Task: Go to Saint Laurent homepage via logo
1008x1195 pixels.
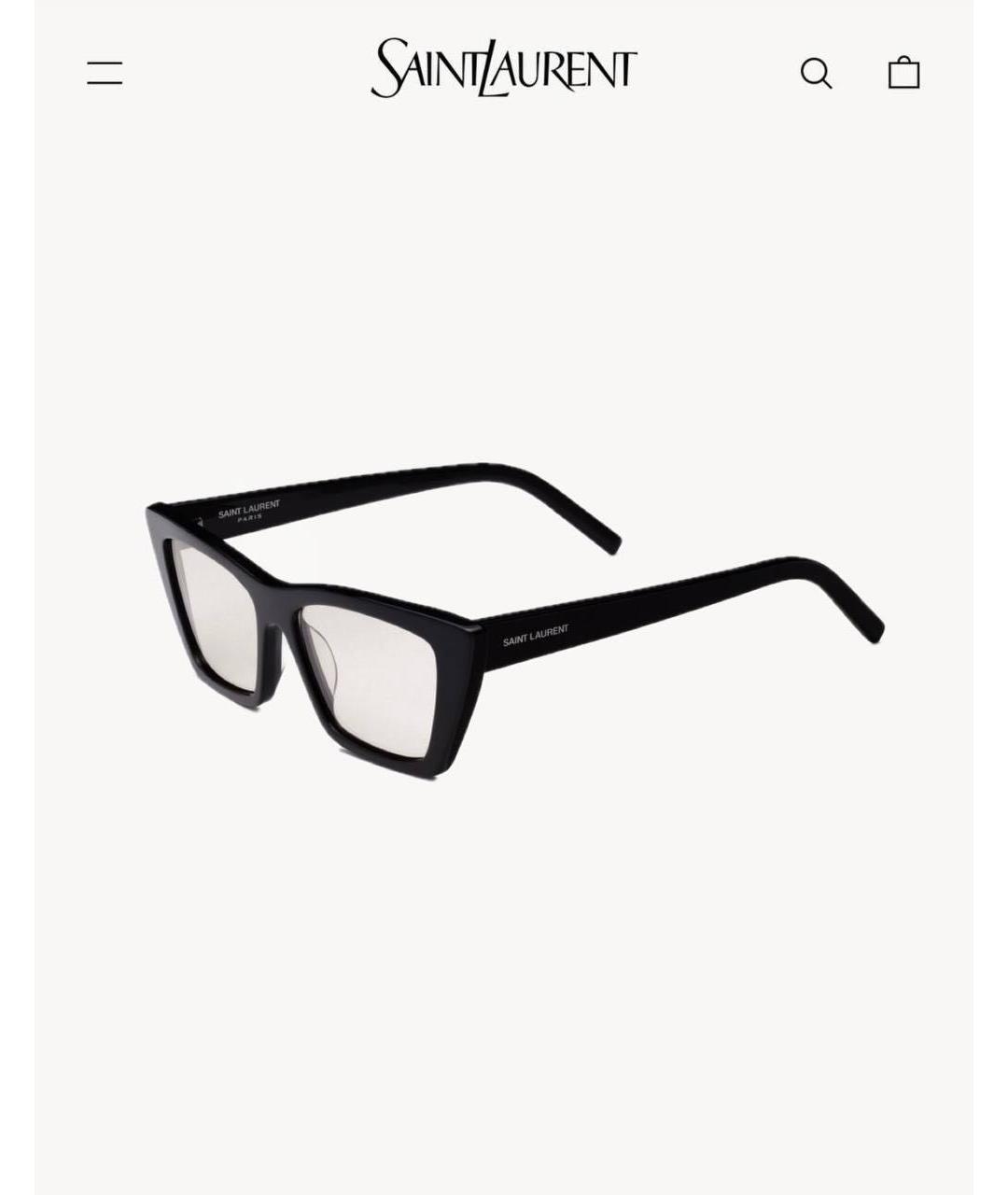Action: (504, 68)
